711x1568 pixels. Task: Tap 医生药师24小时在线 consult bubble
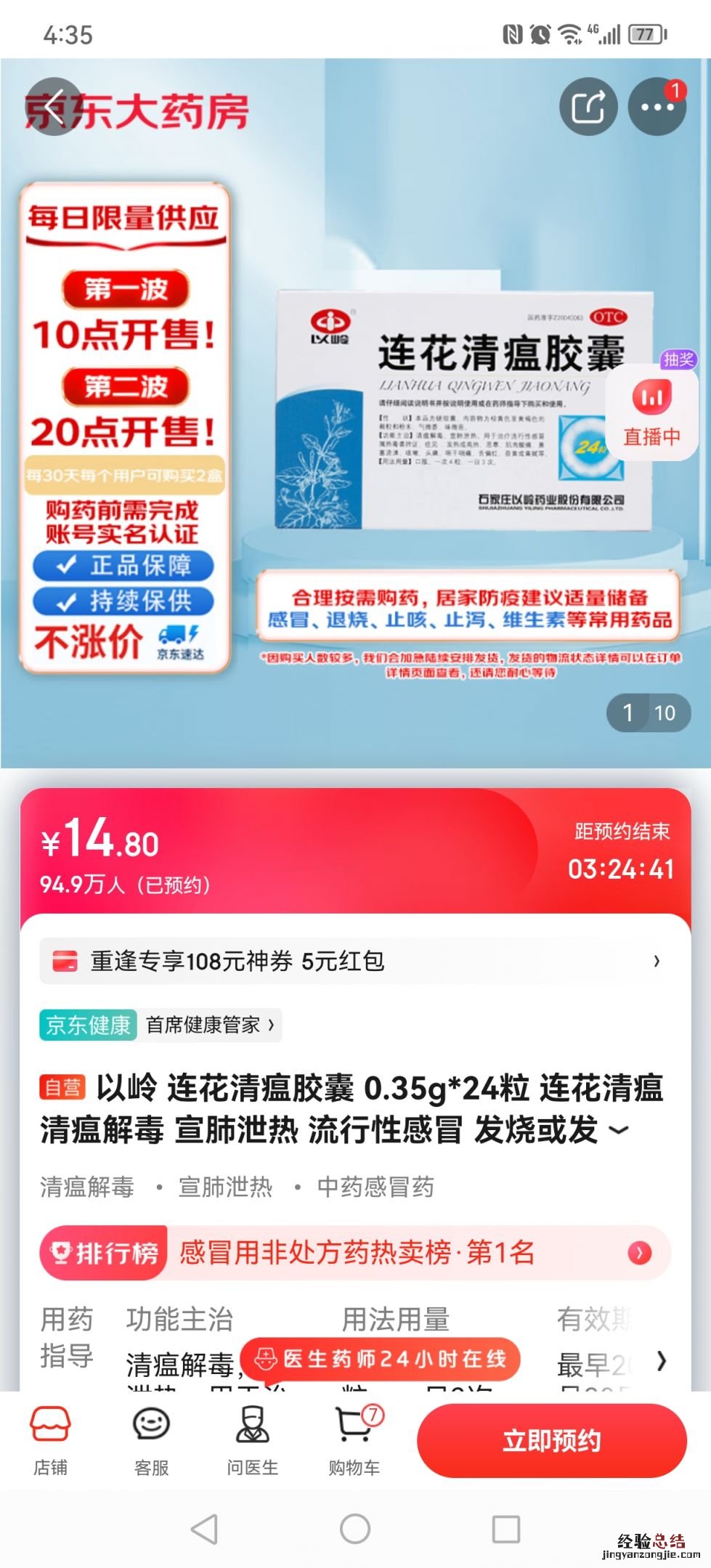click(x=381, y=1358)
